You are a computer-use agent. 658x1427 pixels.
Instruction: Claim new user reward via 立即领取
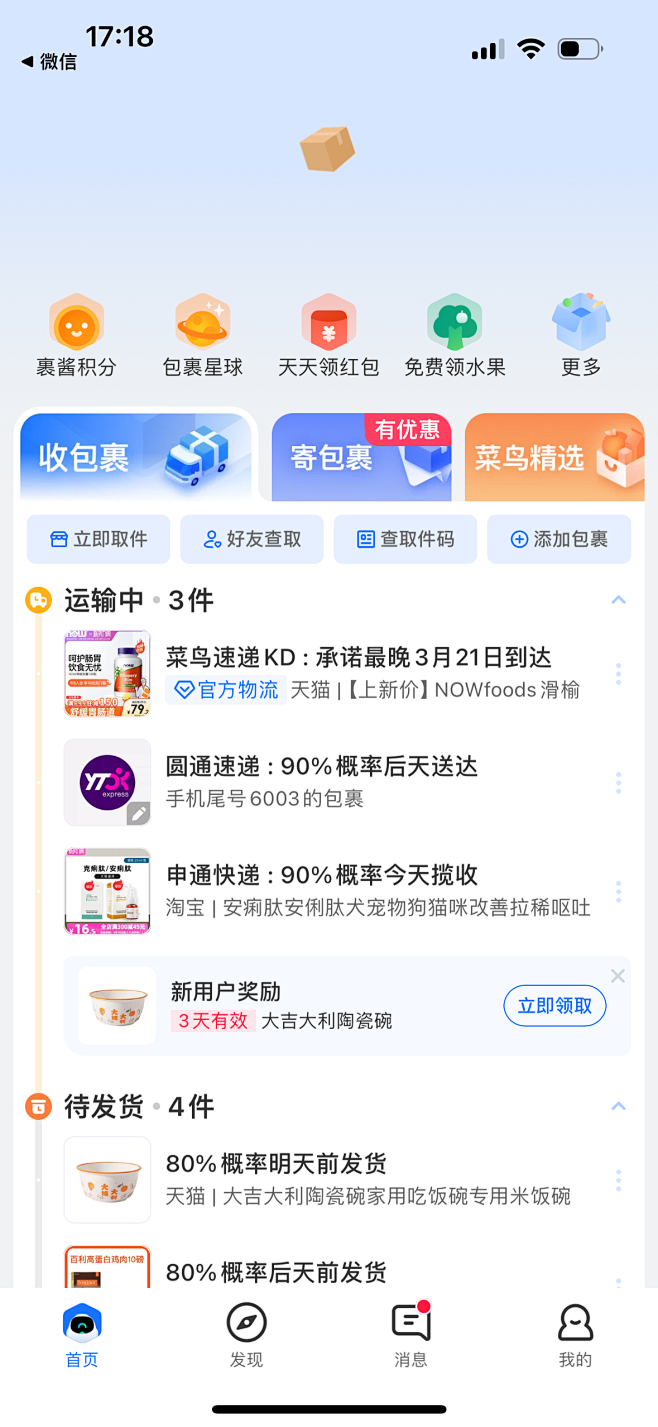coord(554,1006)
